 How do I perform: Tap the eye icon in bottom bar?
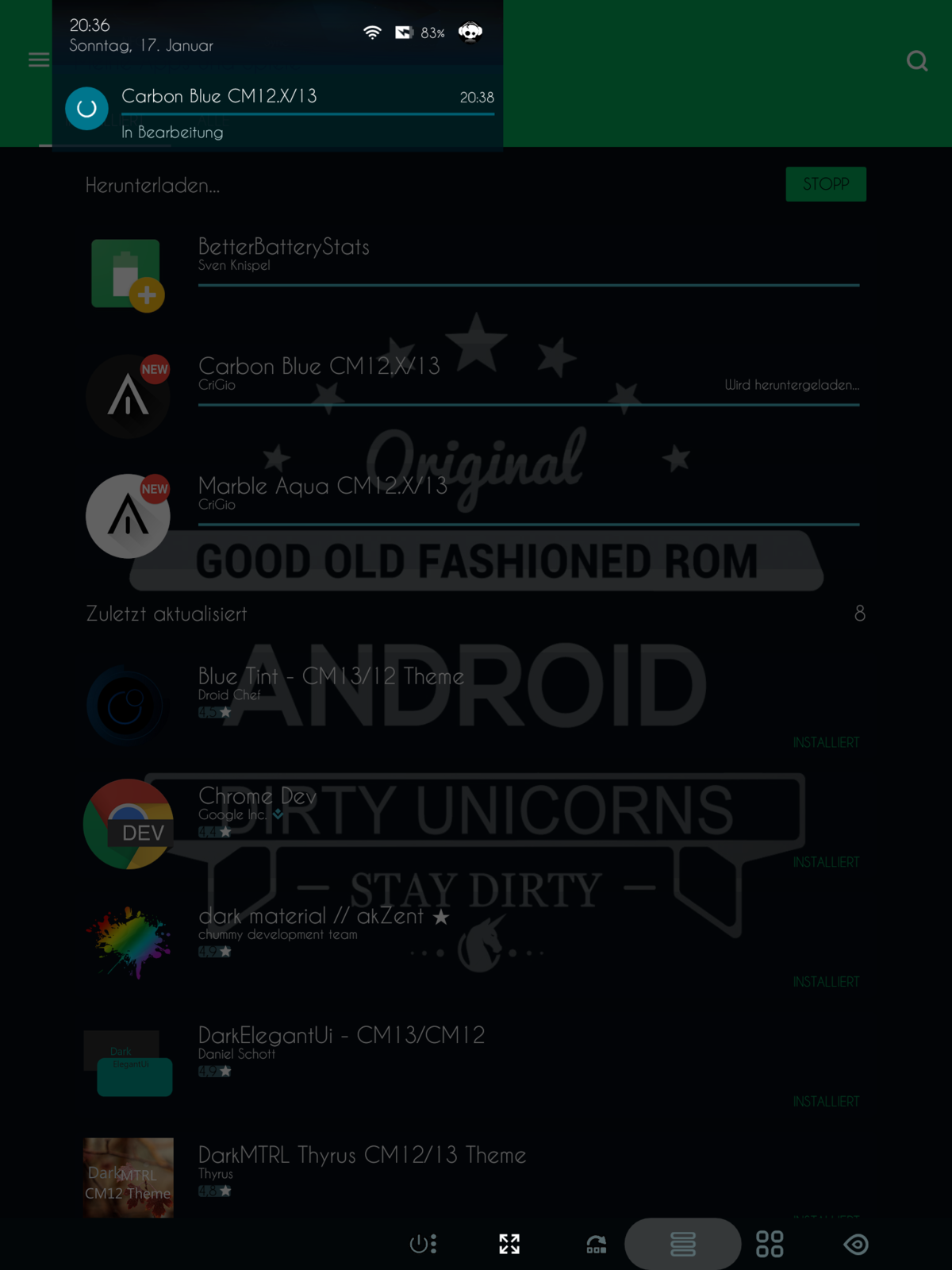tap(856, 1244)
